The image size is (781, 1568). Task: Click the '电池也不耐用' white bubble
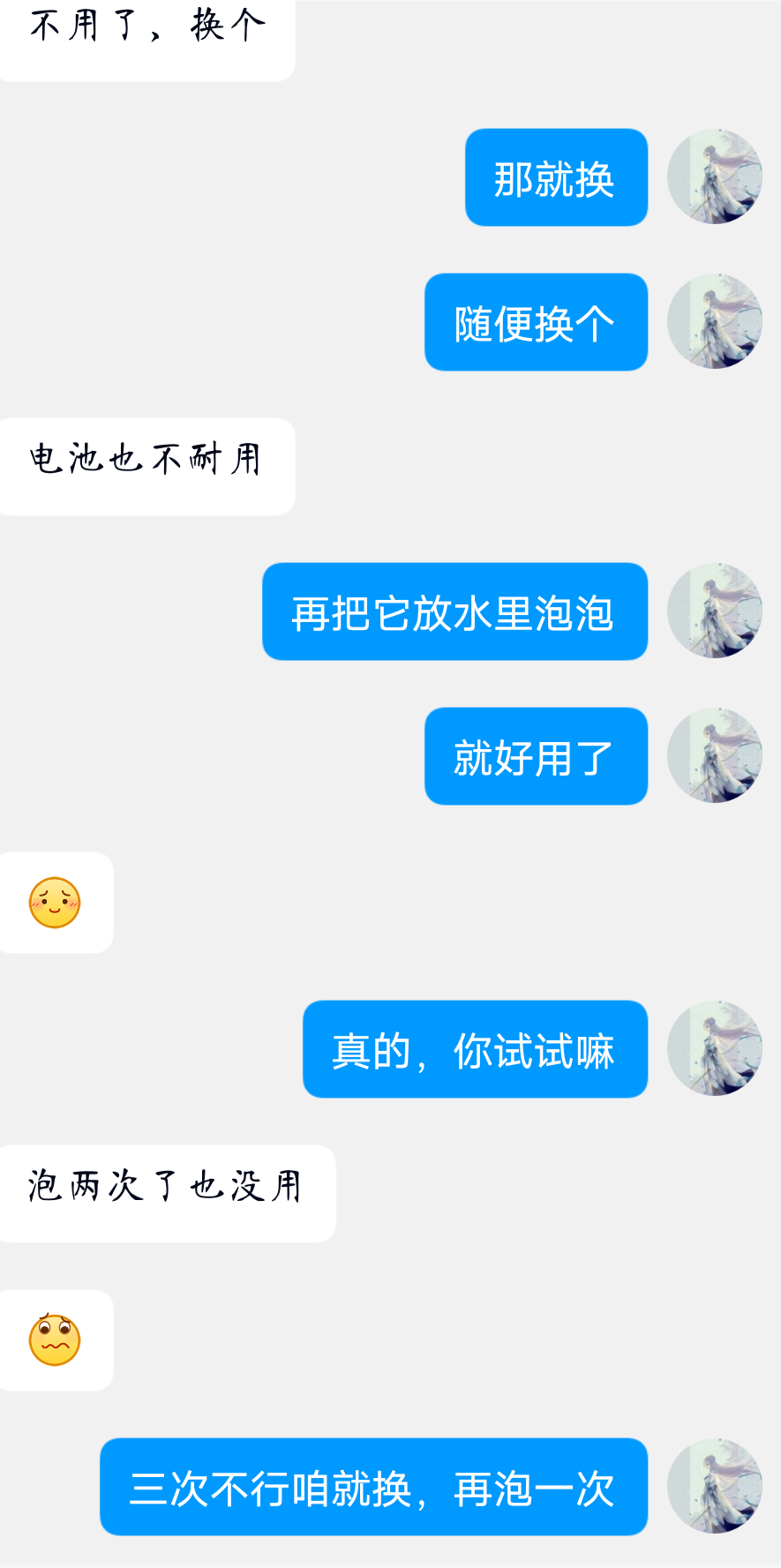146,466
